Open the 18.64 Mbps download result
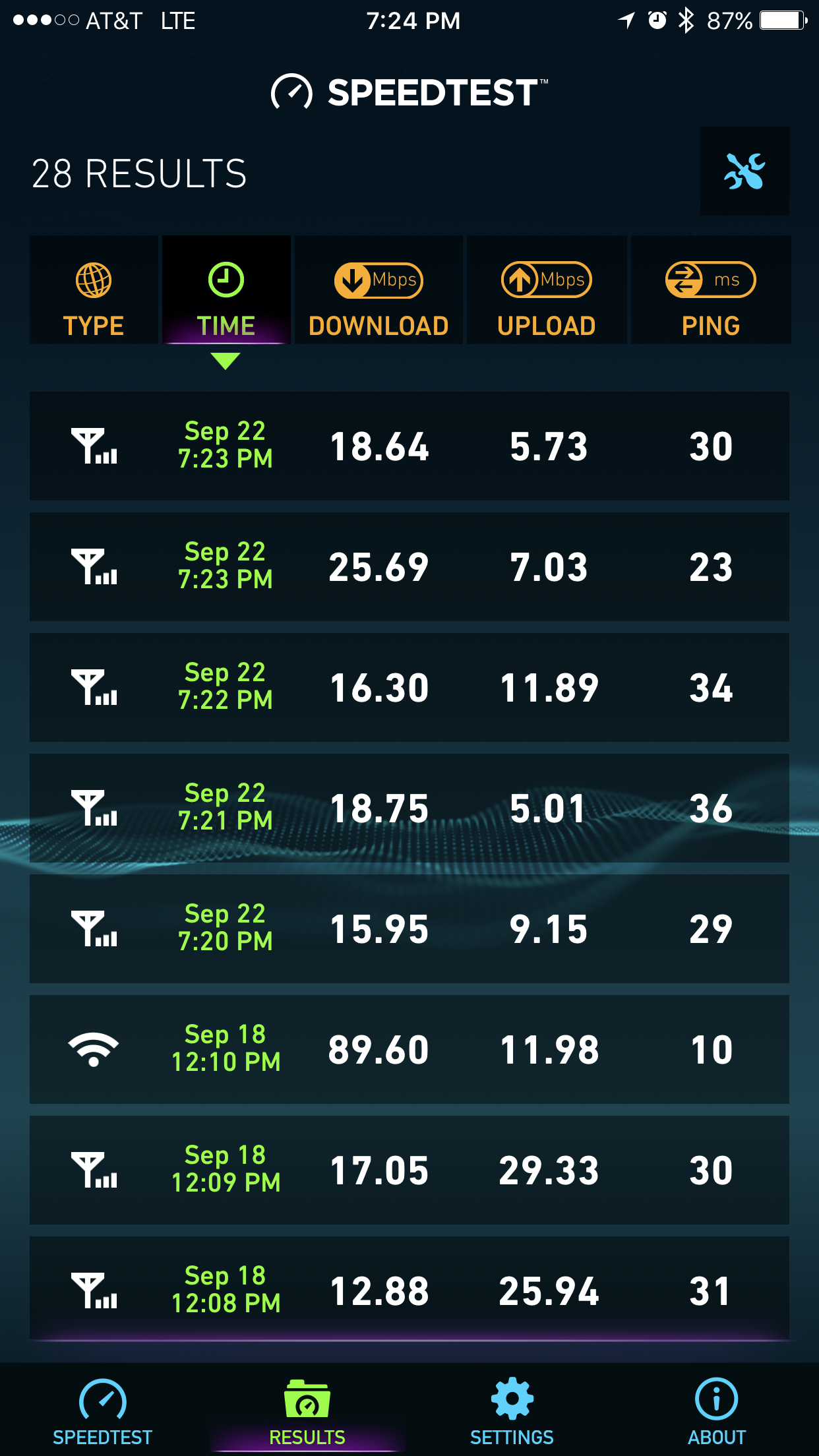The image size is (819, 1456). pyautogui.click(x=409, y=446)
